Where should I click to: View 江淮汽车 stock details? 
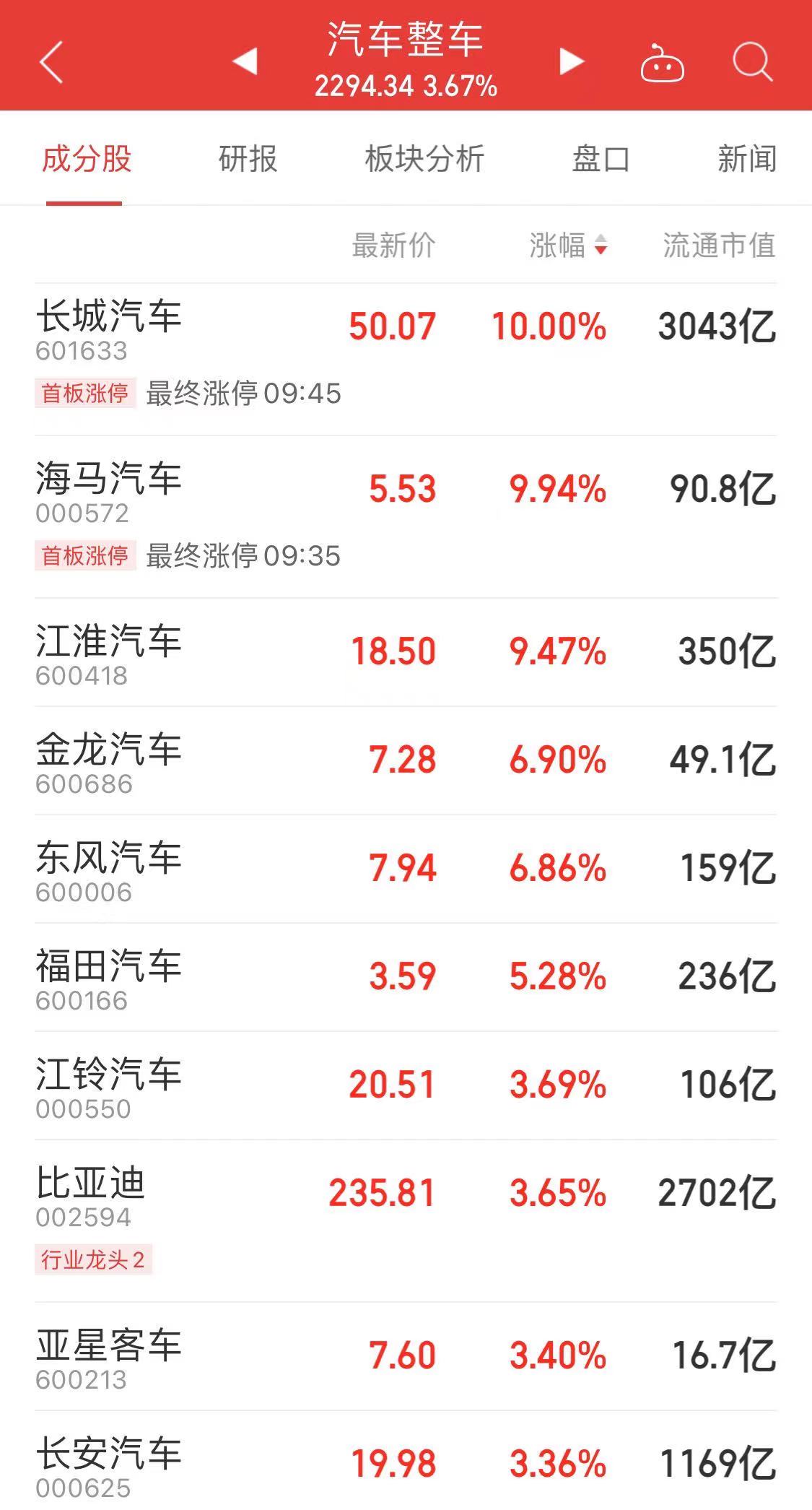[x=406, y=652]
